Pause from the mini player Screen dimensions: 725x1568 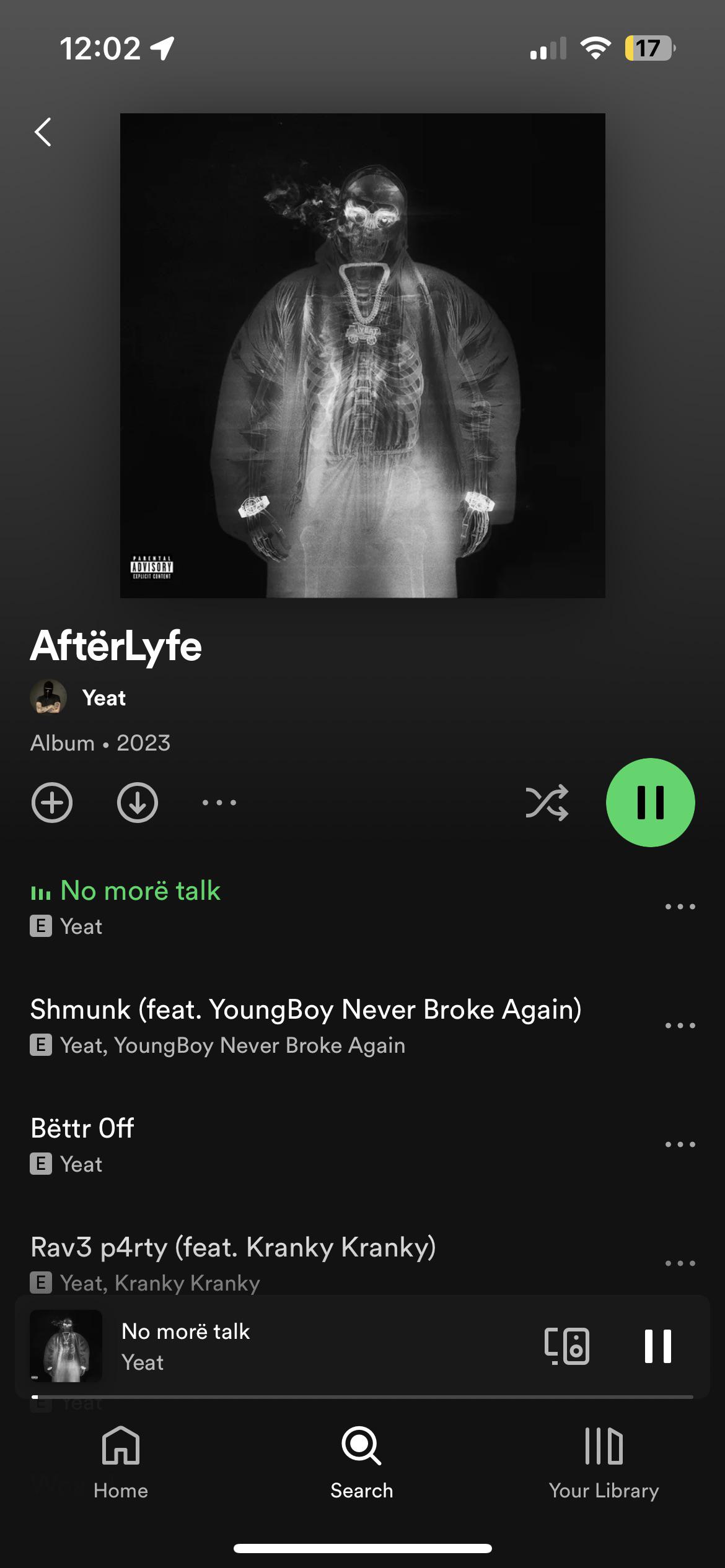[657, 1346]
